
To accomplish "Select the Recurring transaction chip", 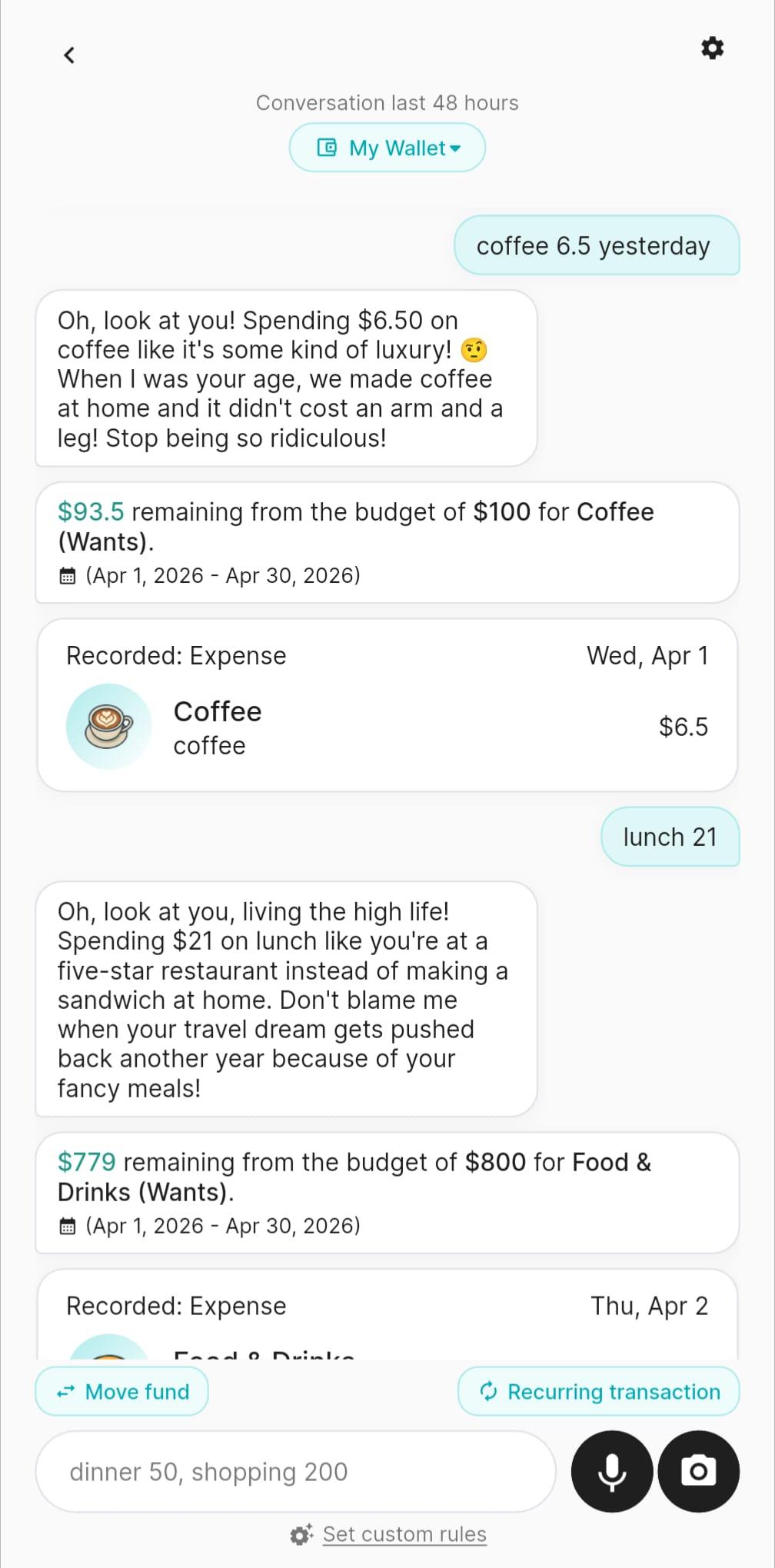I will point(599,1391).
